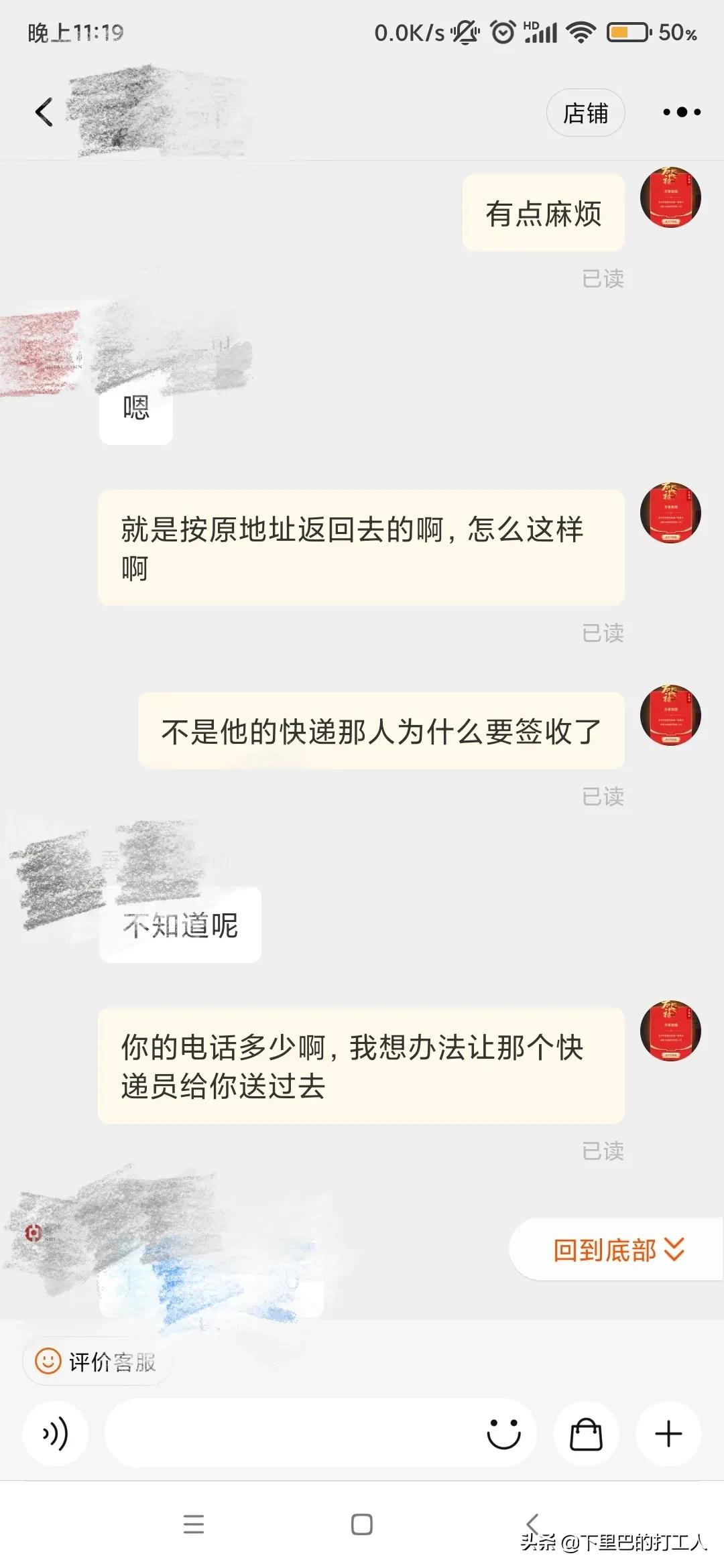Tap the plus icon for more attachments
The image size is (724, 1568).
tap(667, 1435)
